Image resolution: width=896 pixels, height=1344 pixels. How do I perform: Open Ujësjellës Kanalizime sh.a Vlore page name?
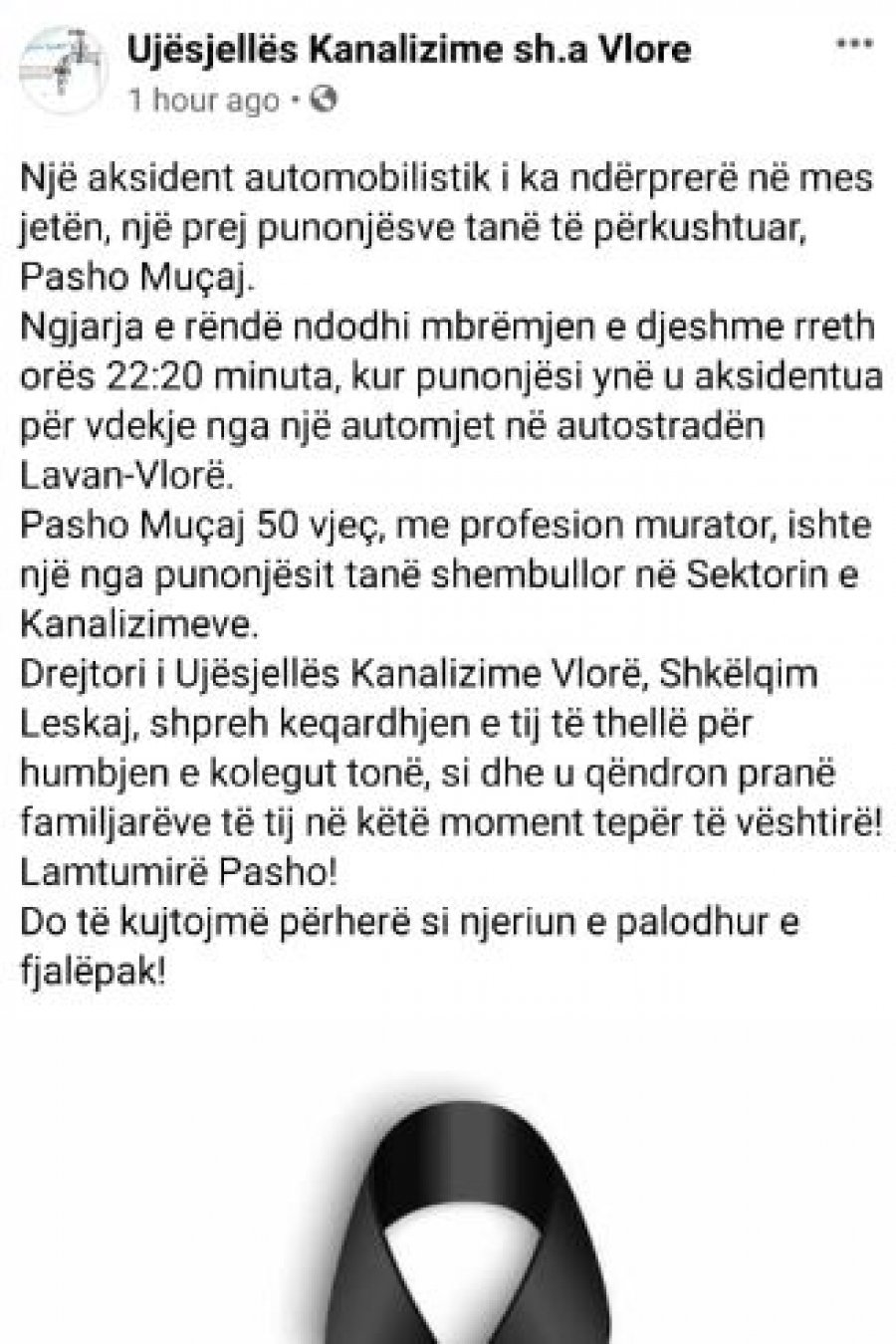pos(409,50)
